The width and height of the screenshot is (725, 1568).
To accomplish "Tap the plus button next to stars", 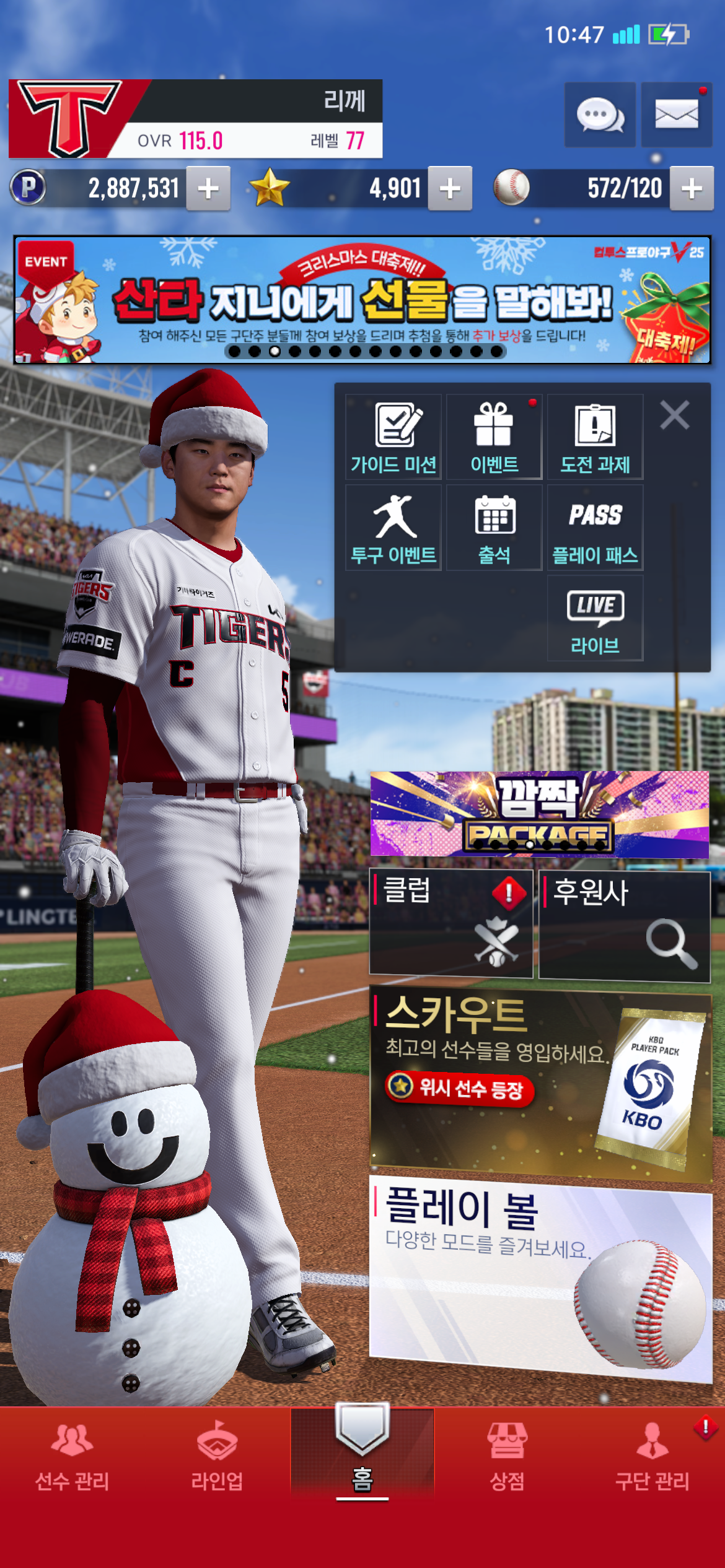I will click(x=450, y=188).
